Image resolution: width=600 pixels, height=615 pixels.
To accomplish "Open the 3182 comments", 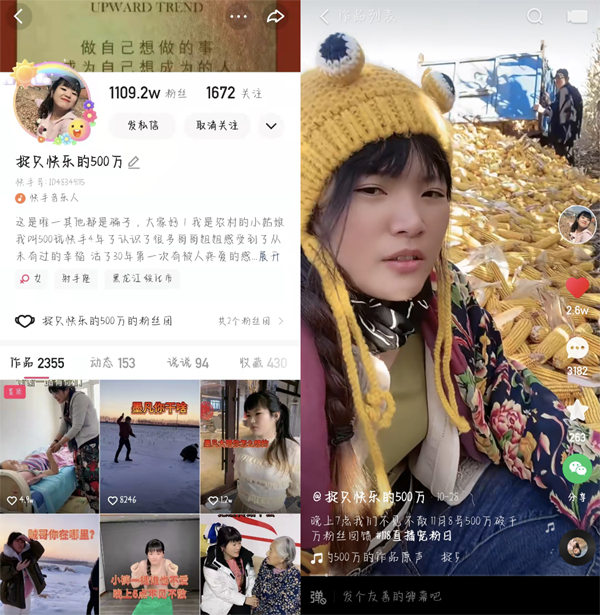I will 577,349.
